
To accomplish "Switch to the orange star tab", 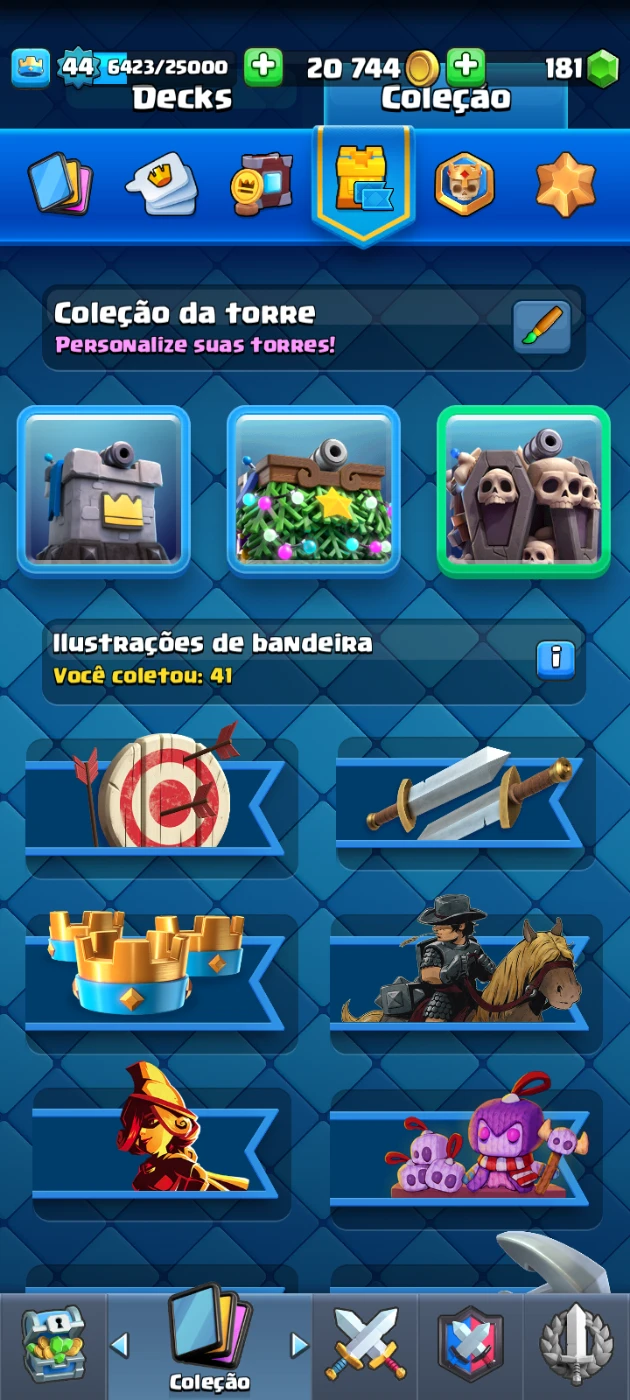I will coord(565,185).
